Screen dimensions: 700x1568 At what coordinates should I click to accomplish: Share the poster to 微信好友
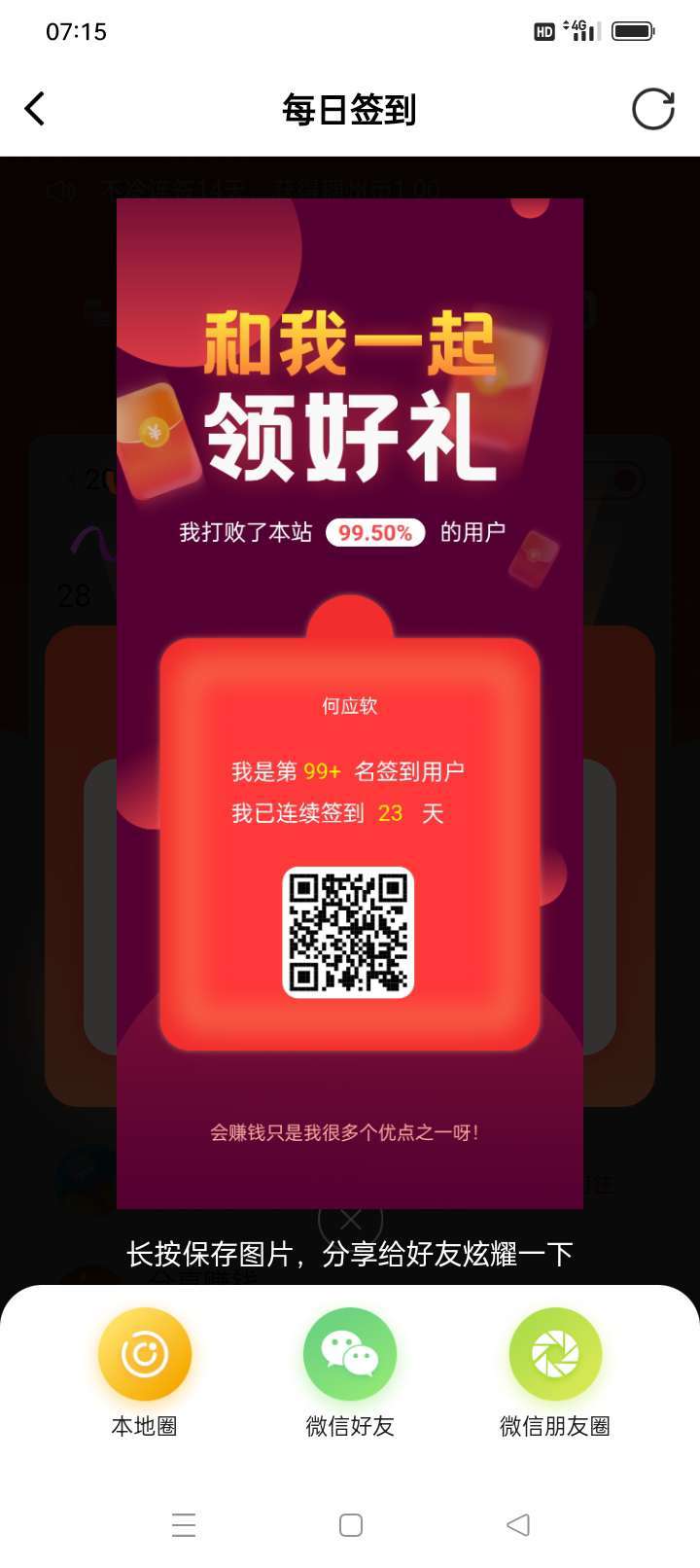point(350,1355)
